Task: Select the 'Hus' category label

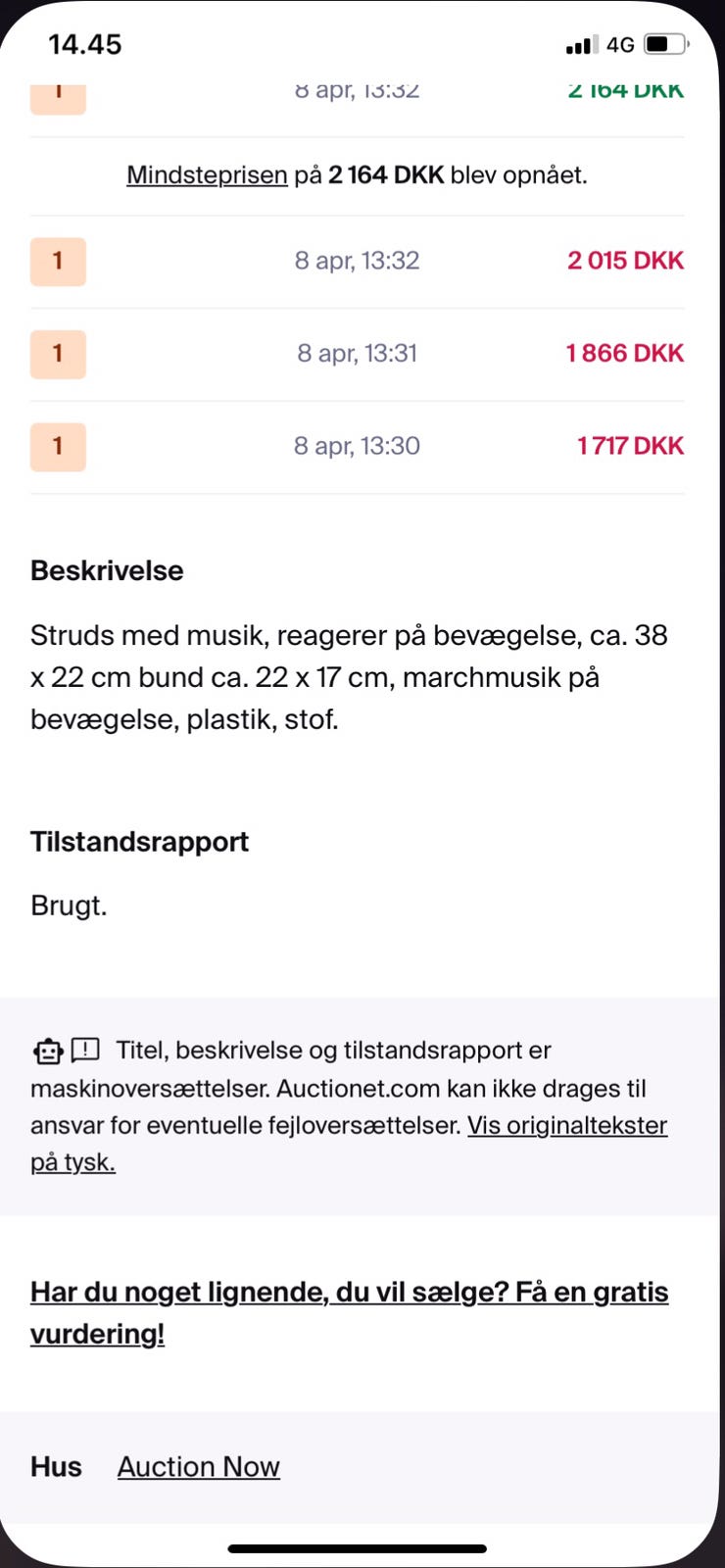Action: pos(56,1466)
